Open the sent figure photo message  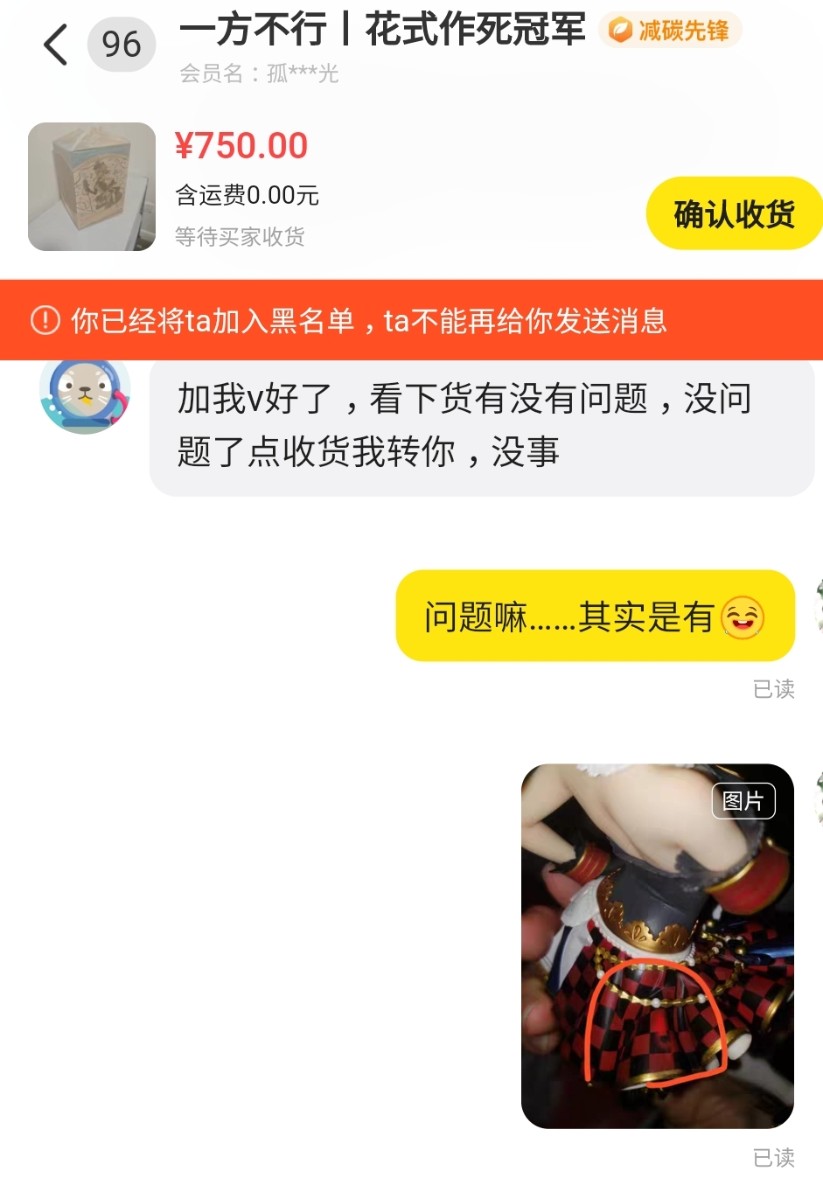click(657, 945)
